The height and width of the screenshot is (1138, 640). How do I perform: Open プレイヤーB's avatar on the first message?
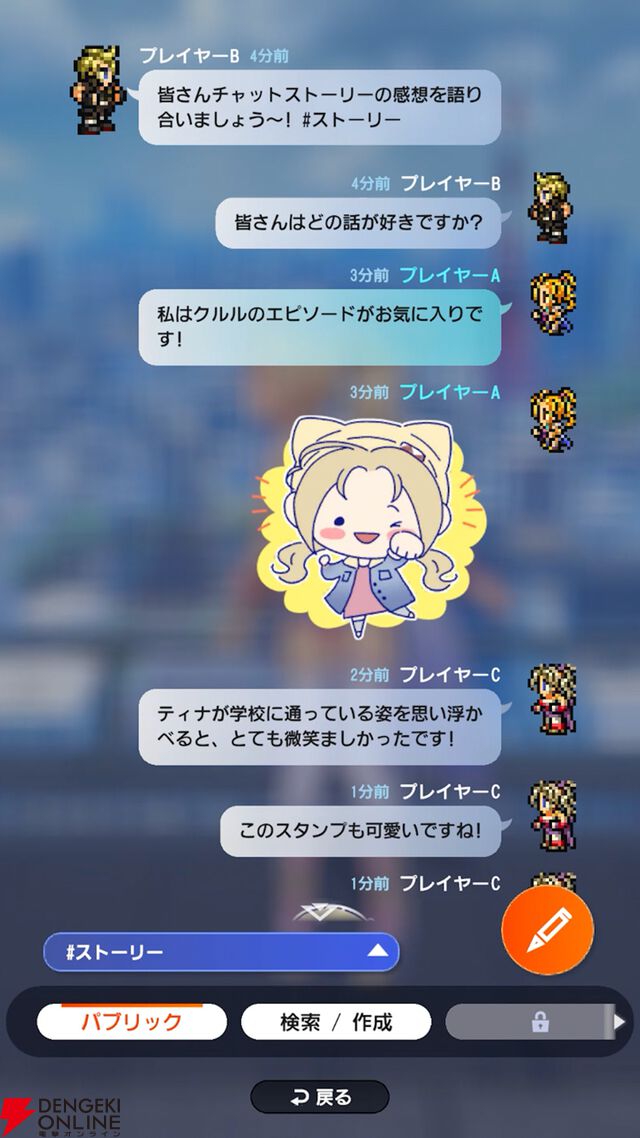[x=97, y=90]
